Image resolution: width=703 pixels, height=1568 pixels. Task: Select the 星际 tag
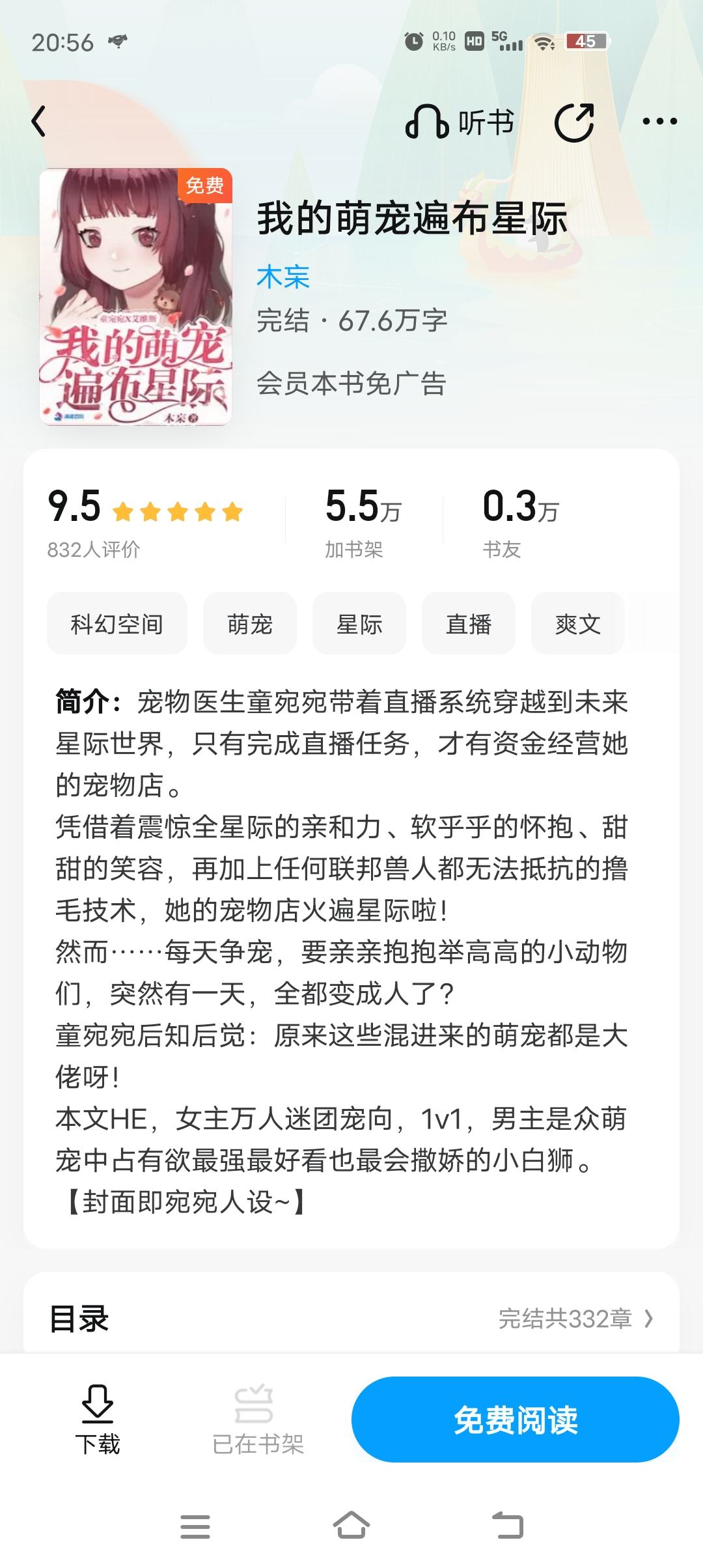(x=359, y=623)
